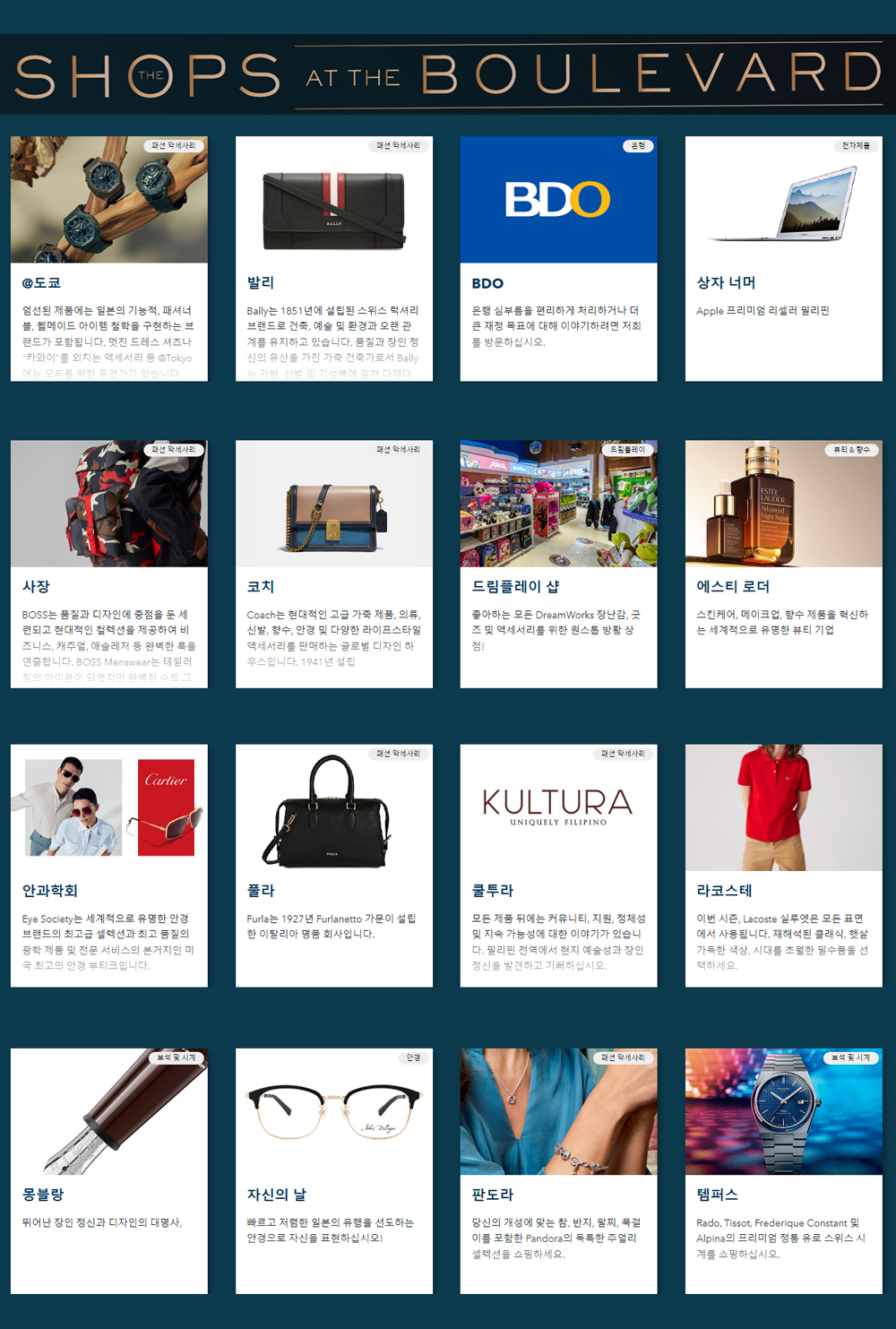Open the 몽블랑 shop card
Viewport: 896px width, 1329px height.
(108, 1169)
